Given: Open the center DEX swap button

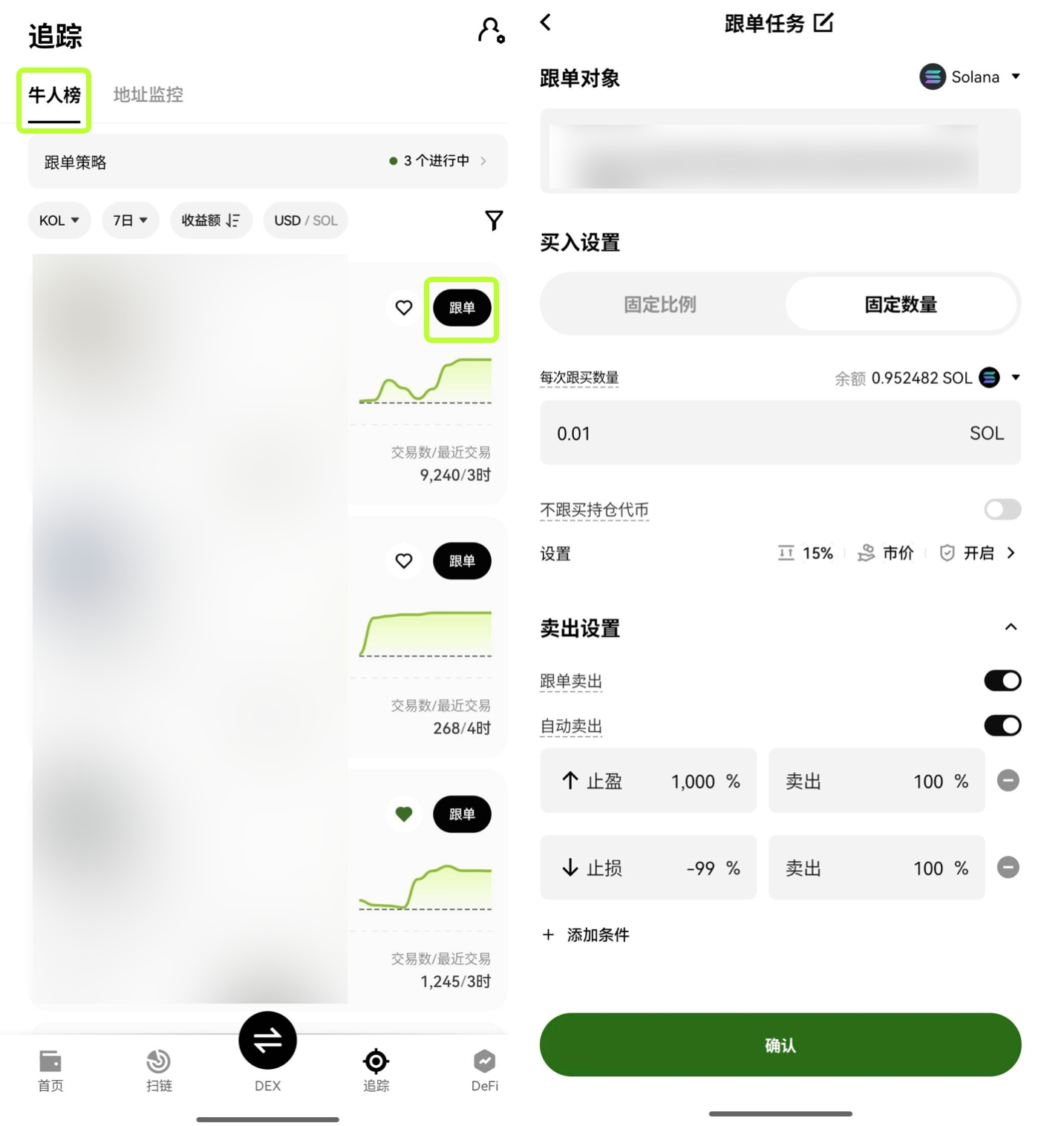Looking at the screenshot, I should point(267,1041).
